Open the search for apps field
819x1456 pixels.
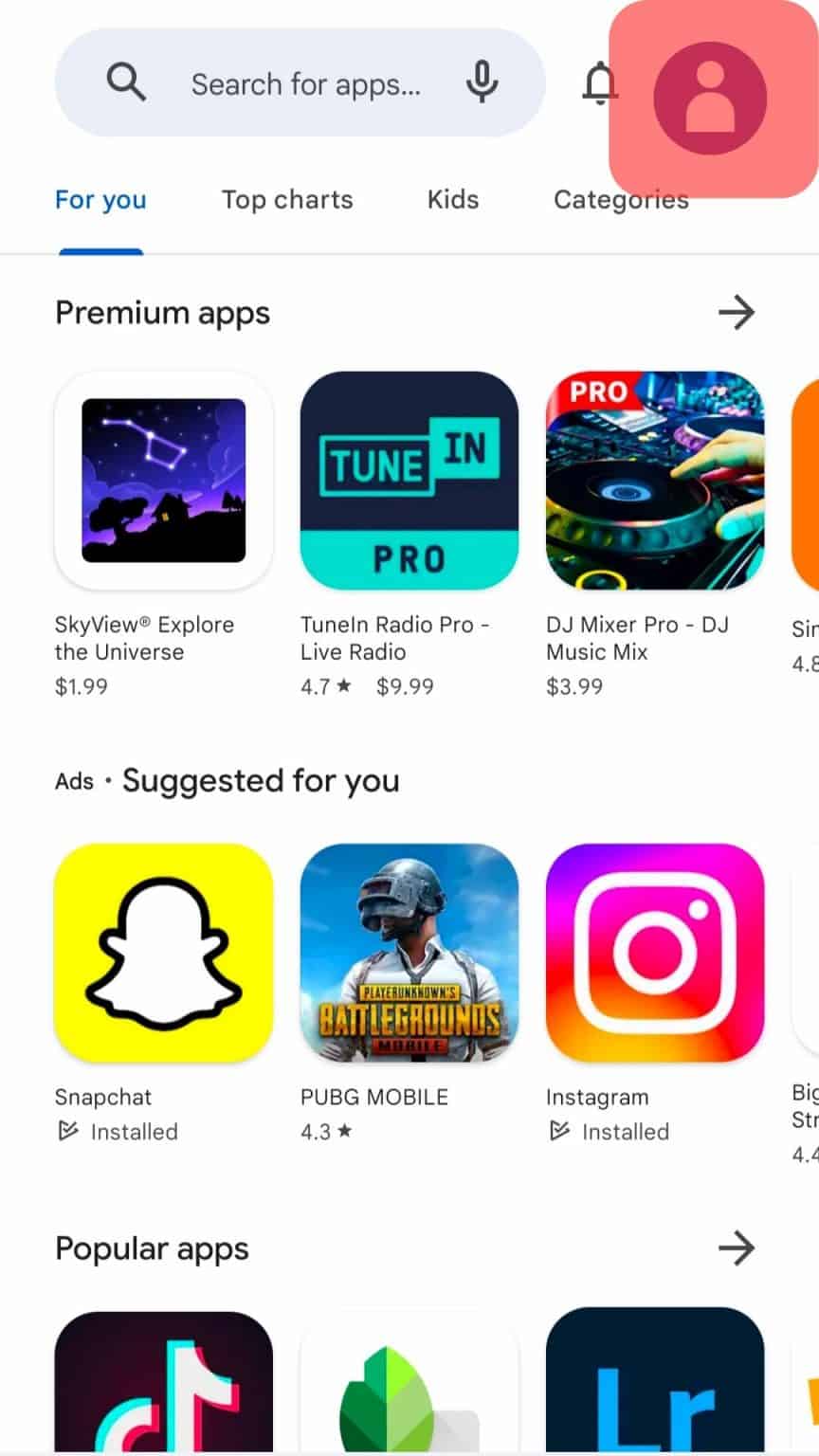tap(303, 84)
